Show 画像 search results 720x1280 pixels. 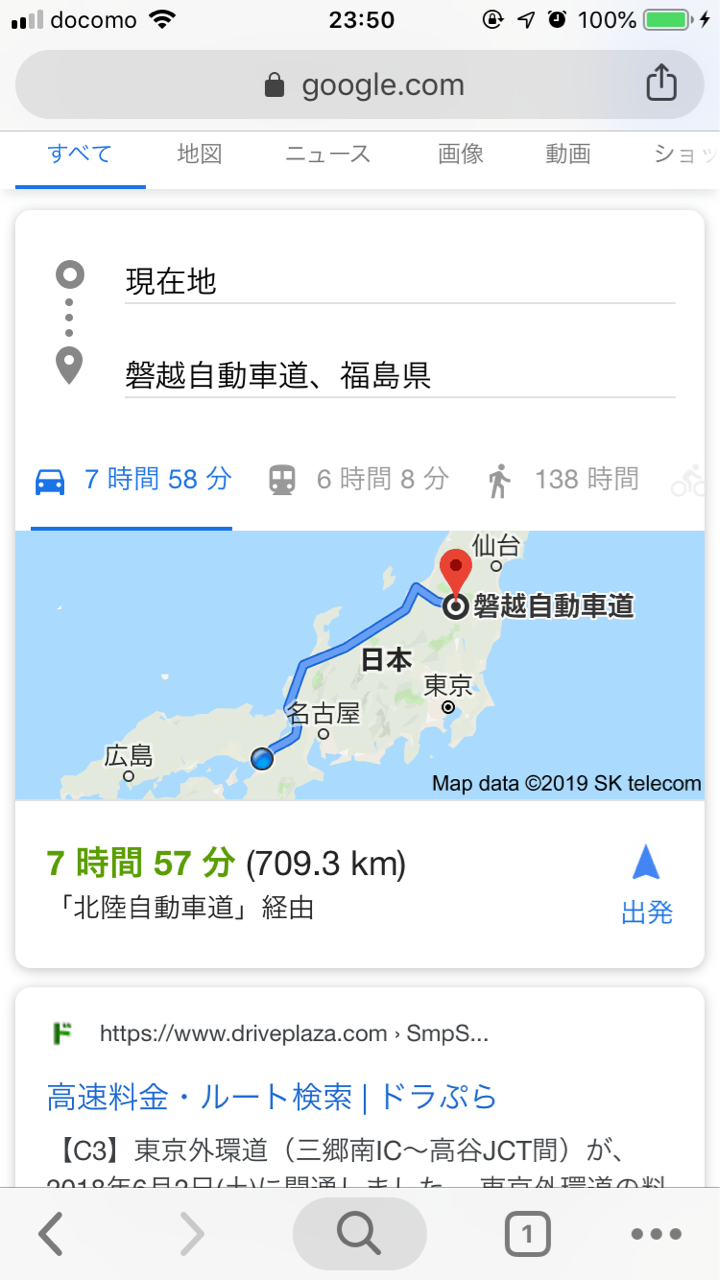tap(461, 154)
